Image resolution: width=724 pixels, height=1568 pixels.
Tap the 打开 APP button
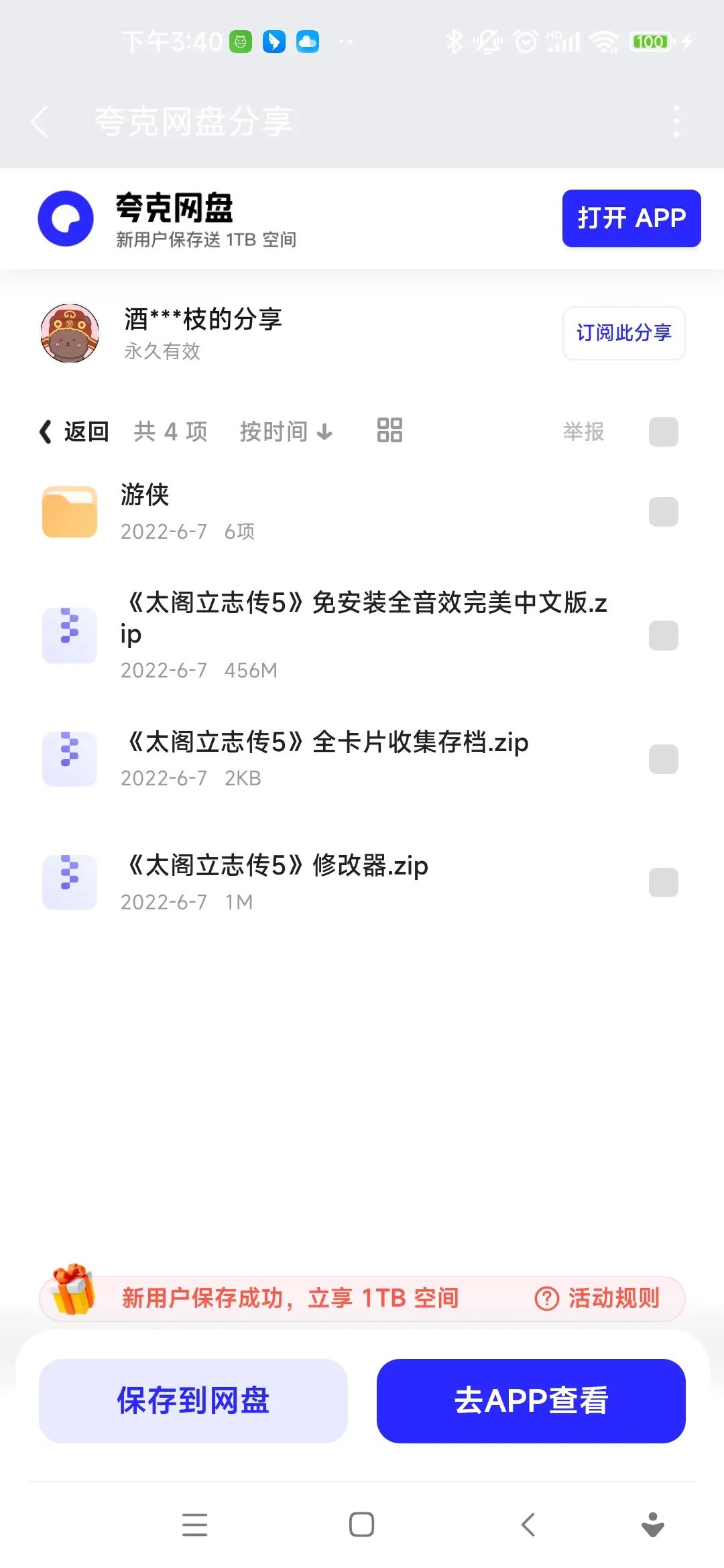tap(631, 218)
